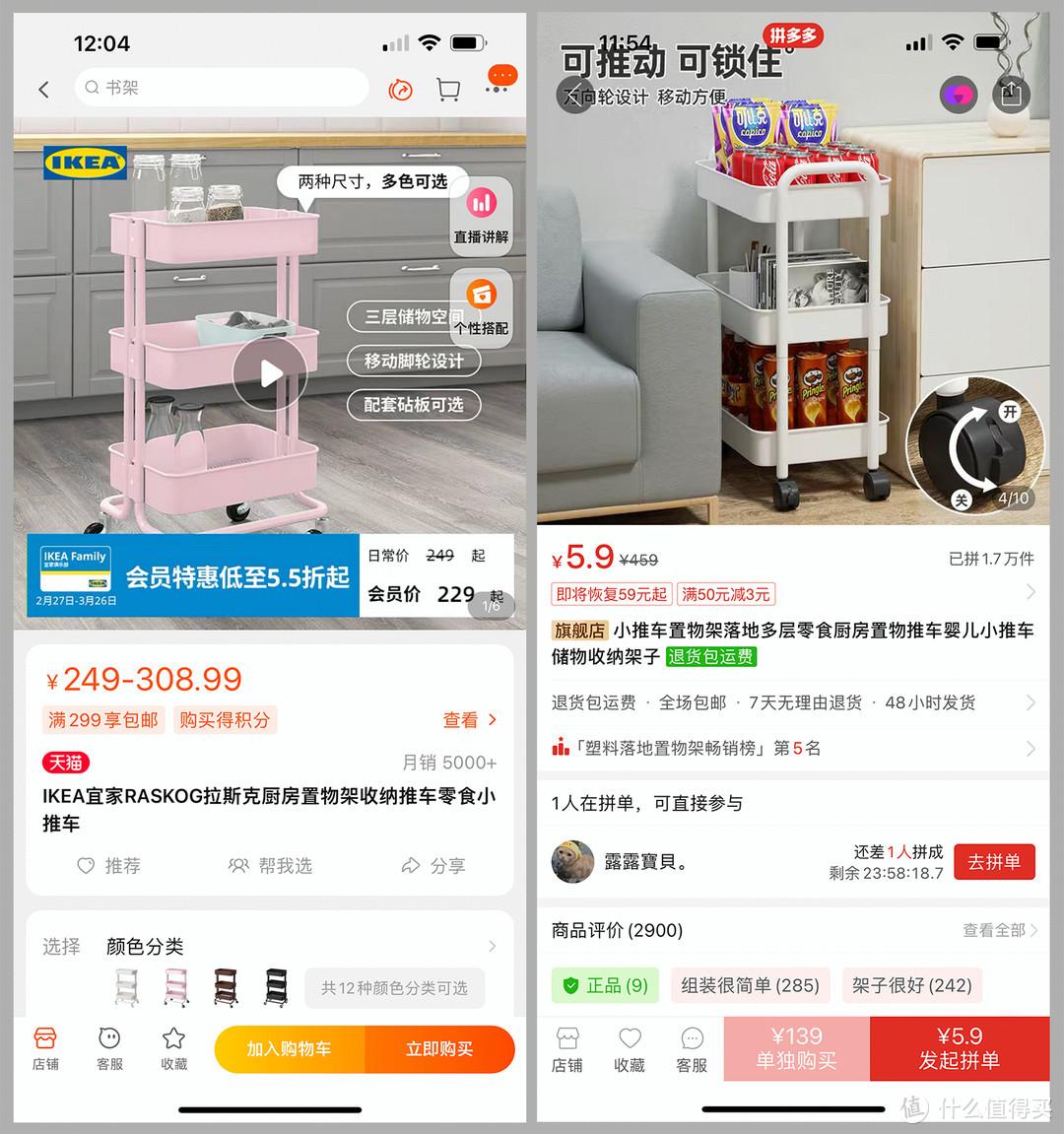1064x1134 pixels.
Task: View all reviews via 查看全部
Action: click(999, 930)
